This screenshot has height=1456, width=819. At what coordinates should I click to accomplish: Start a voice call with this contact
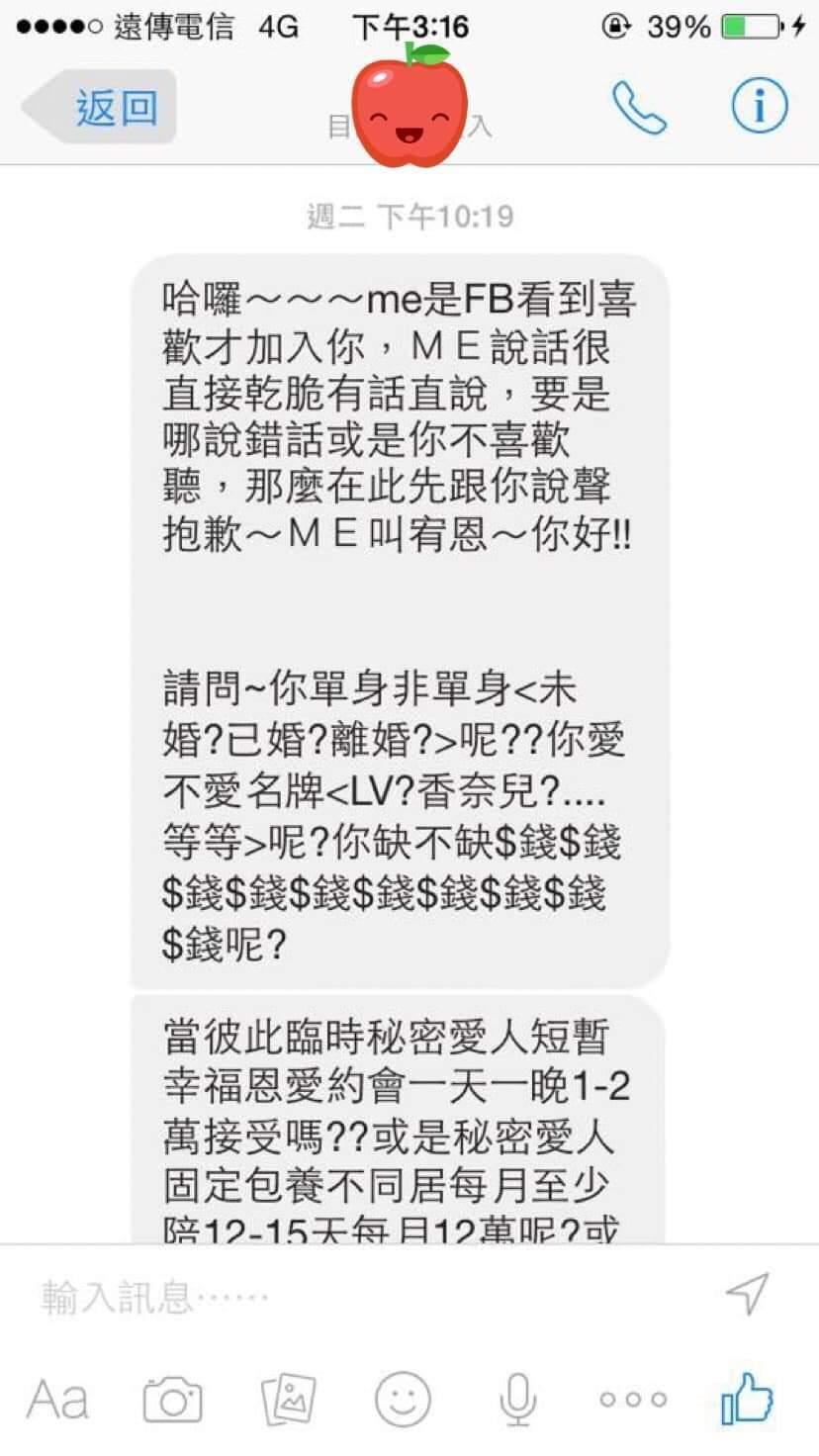[639, 107]
